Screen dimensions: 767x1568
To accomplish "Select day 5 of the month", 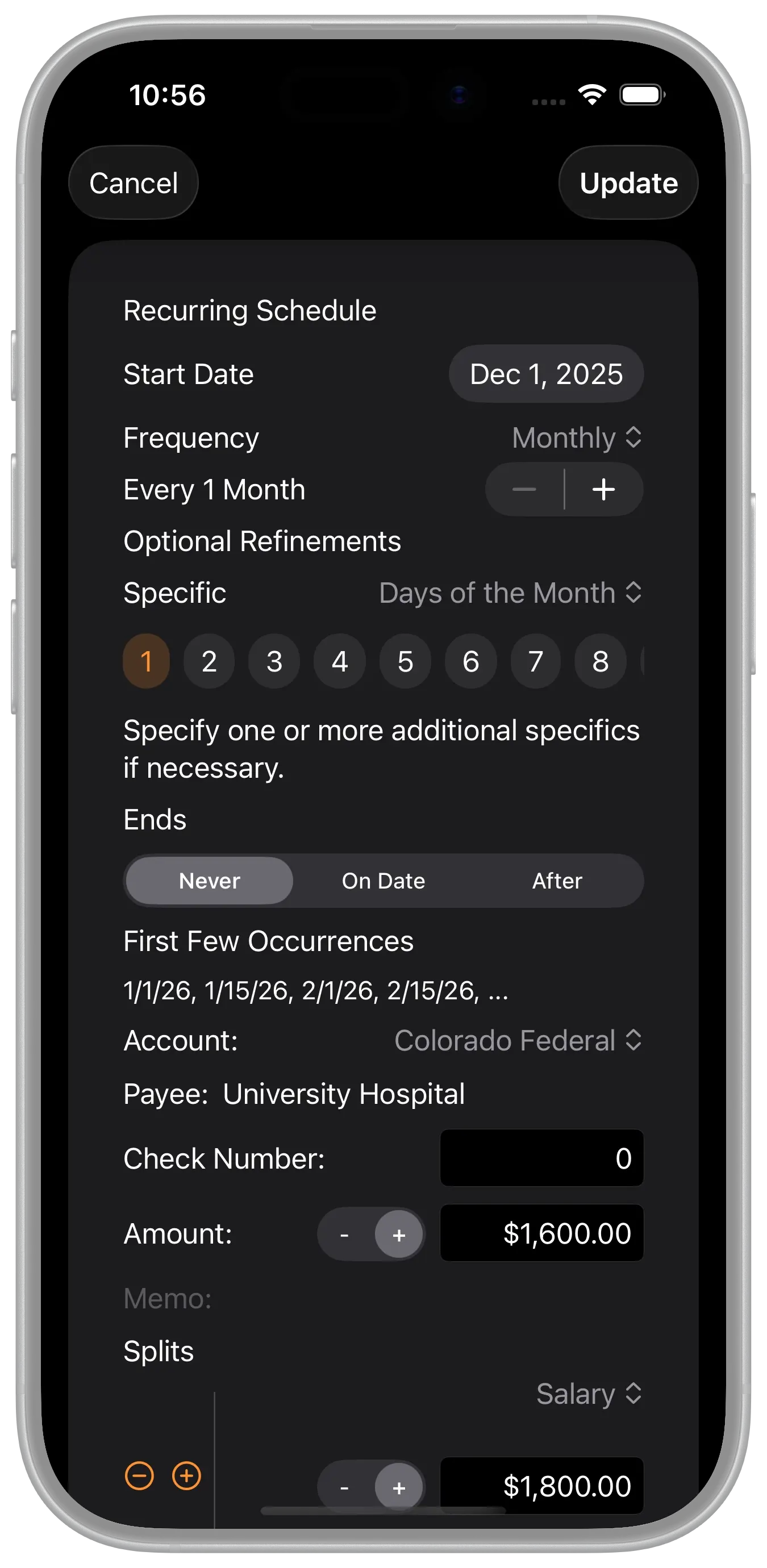I will [405, 661].
